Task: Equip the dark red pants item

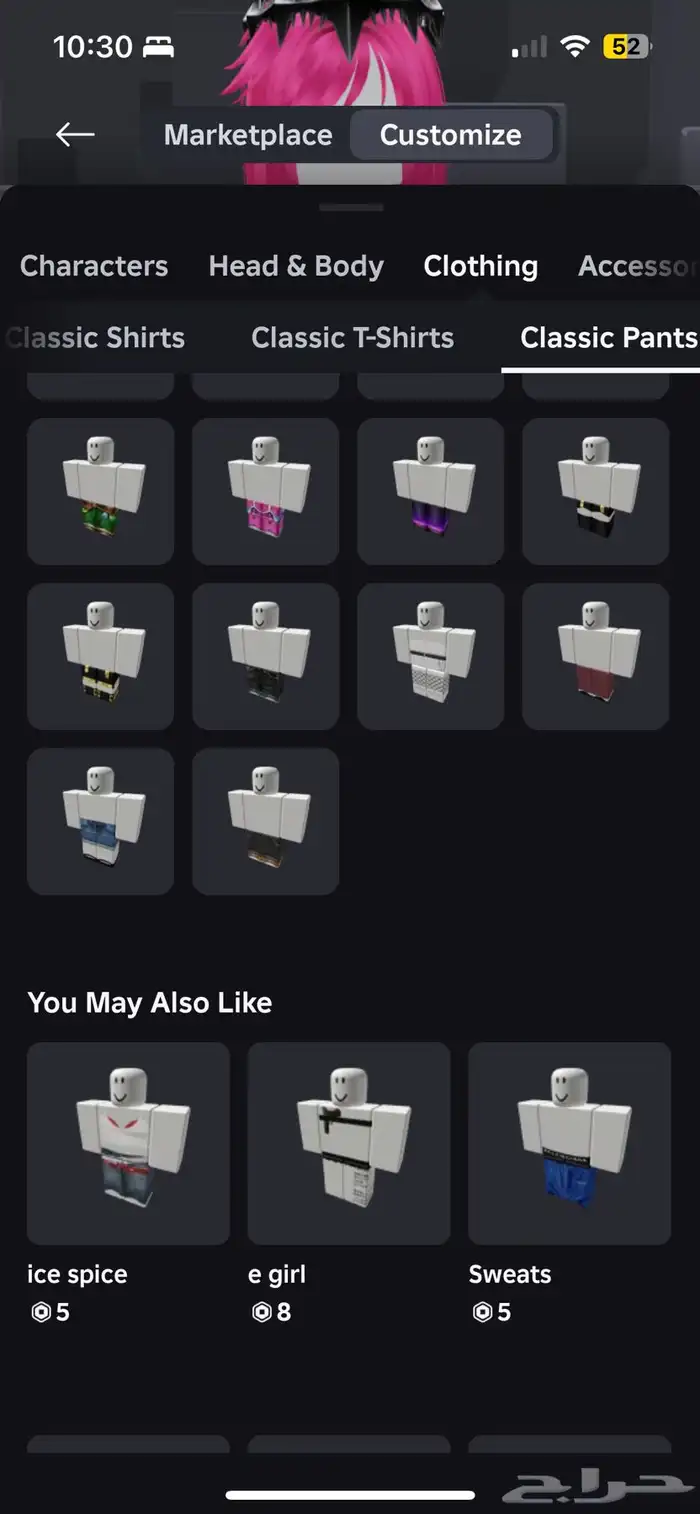Action: pos(596,656)
